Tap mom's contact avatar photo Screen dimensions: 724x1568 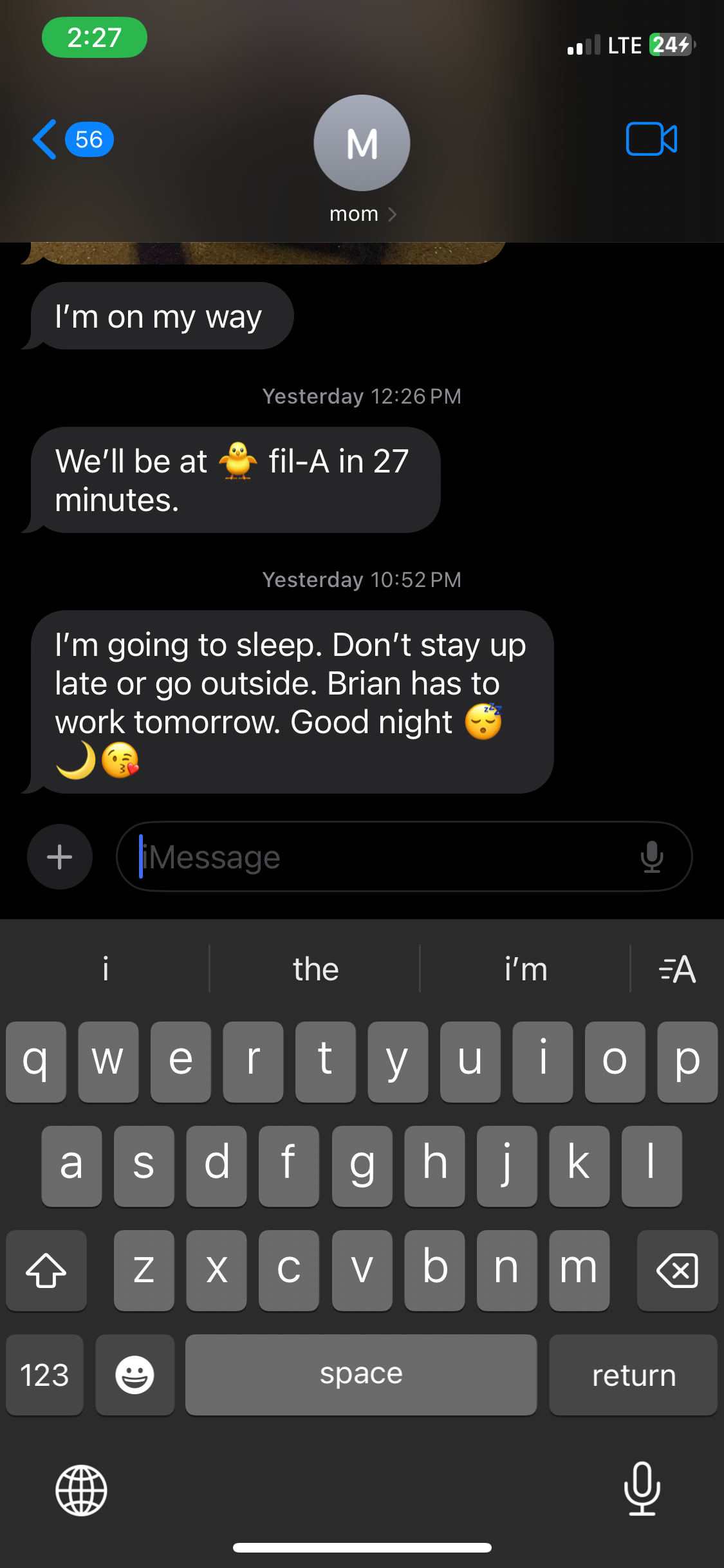[362, 143]
